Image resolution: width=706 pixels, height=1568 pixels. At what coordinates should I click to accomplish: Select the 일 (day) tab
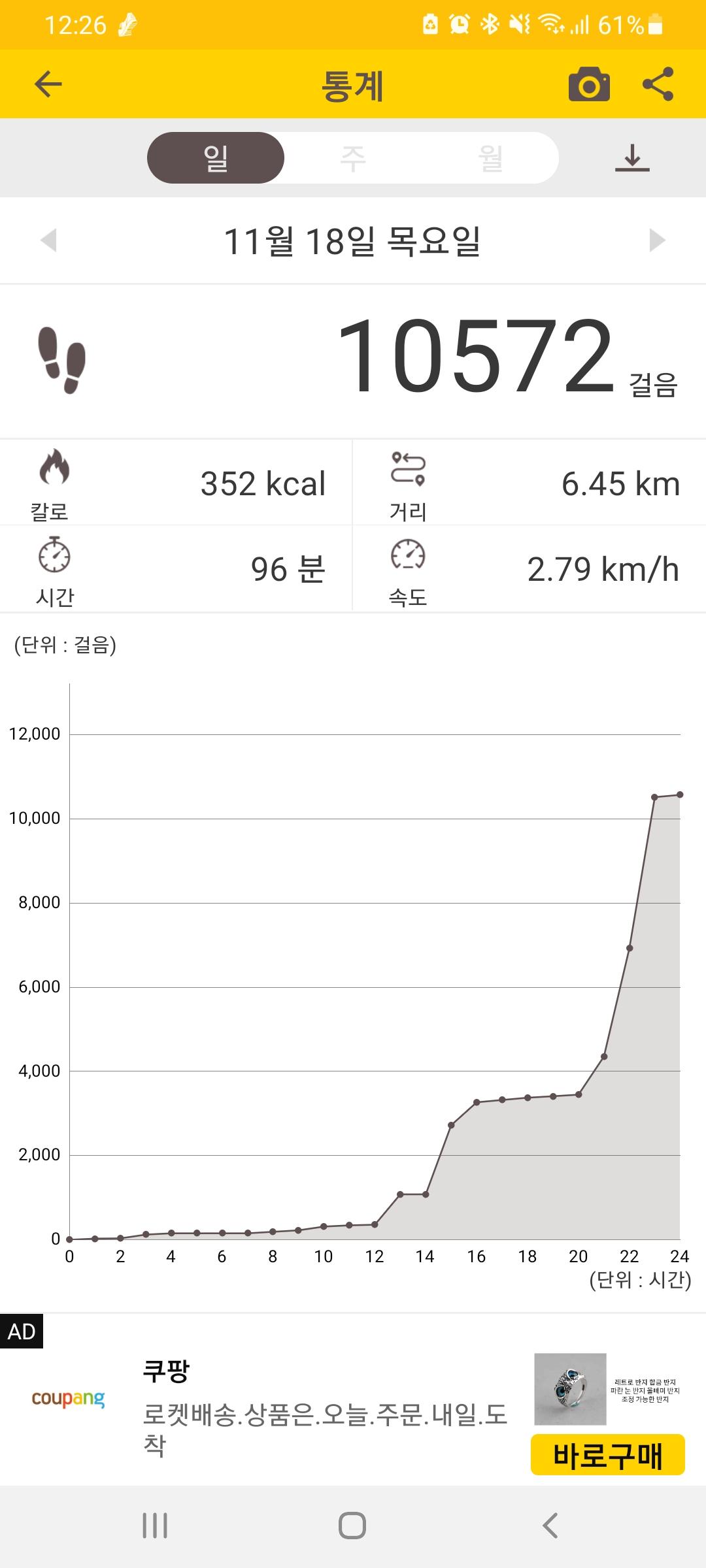(216, 158)
